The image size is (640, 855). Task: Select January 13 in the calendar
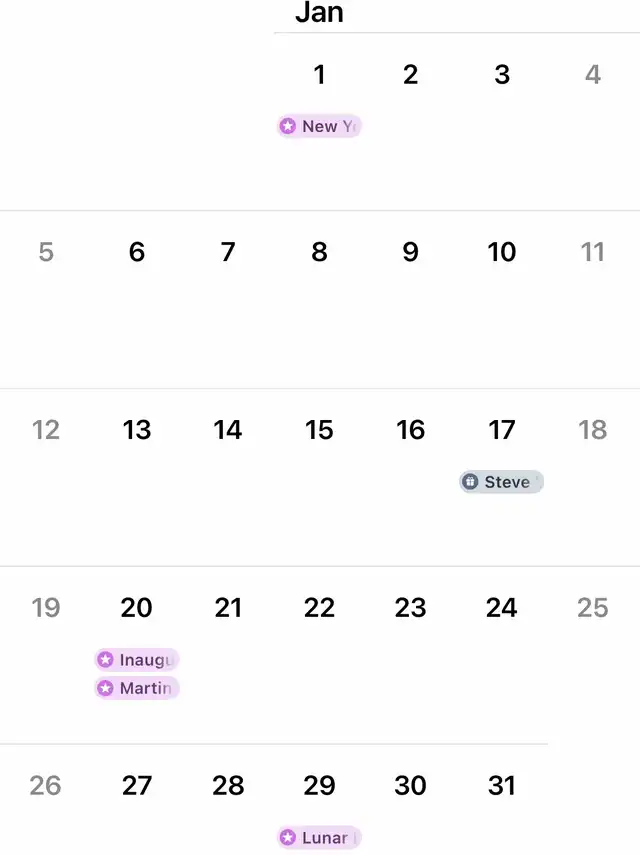coord(137,430)
